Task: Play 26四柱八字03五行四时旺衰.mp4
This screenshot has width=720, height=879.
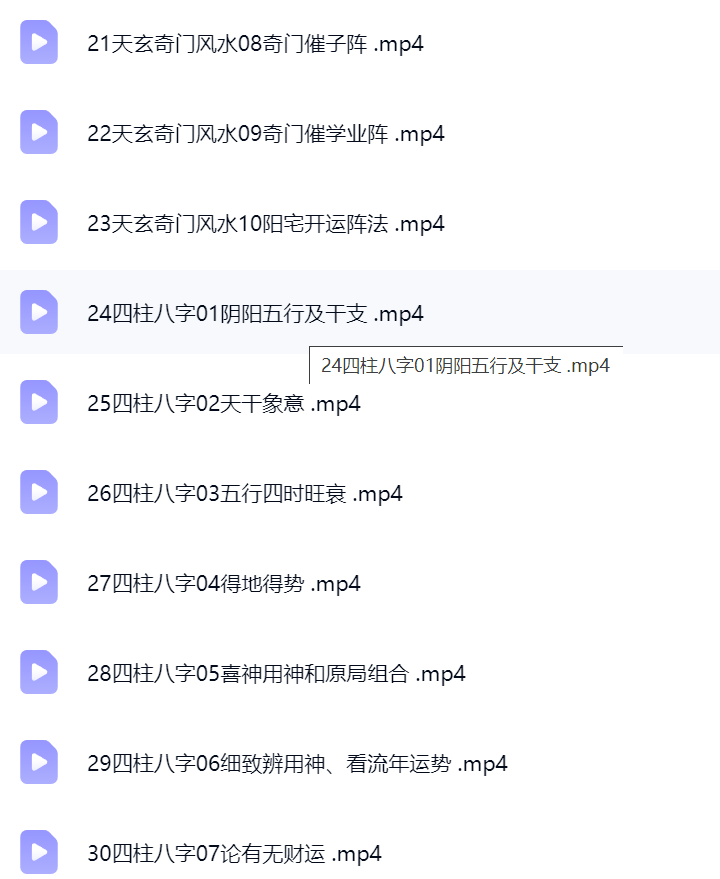Action: 244,494
